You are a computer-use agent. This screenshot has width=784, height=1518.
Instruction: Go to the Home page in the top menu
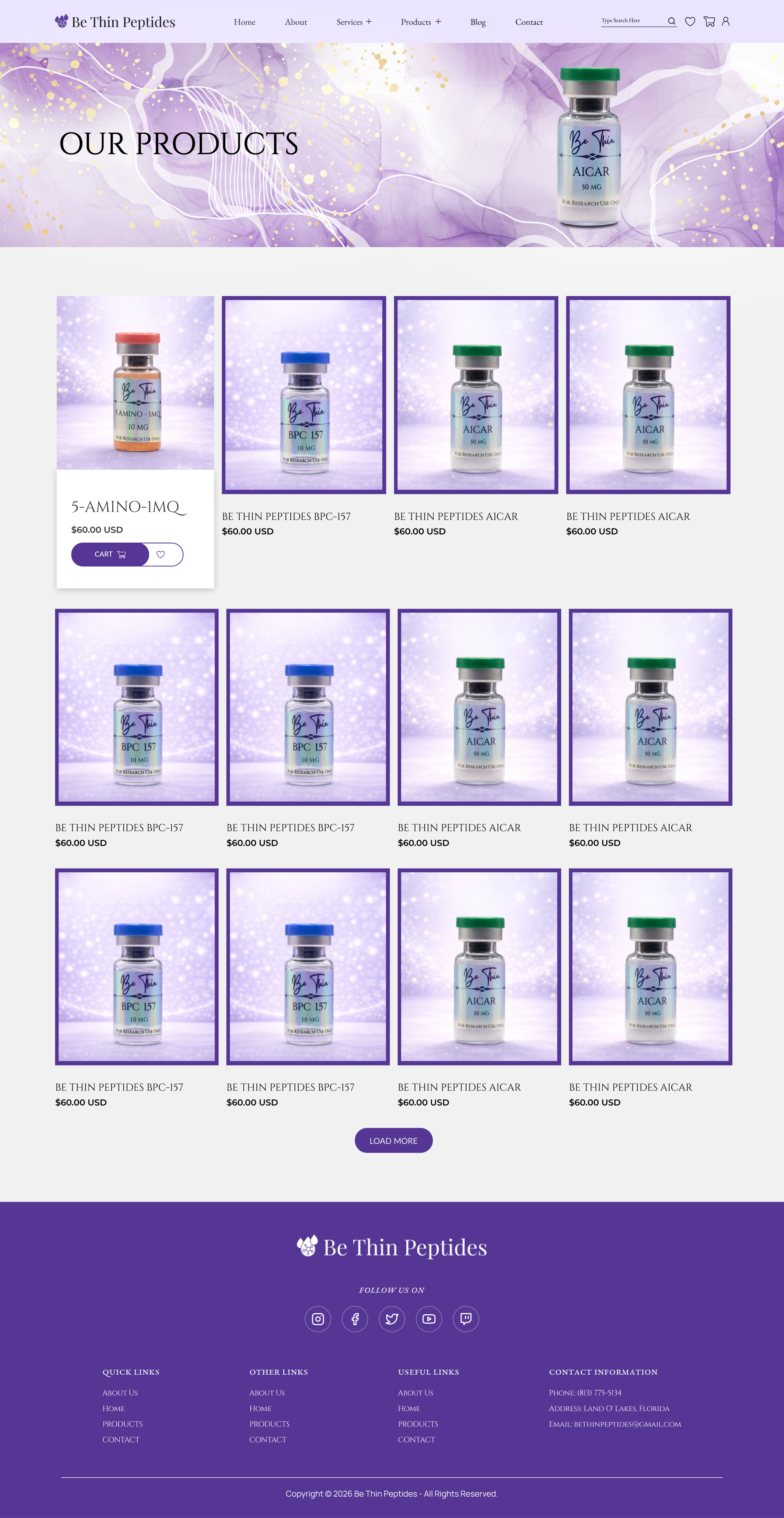pos(245,22)
